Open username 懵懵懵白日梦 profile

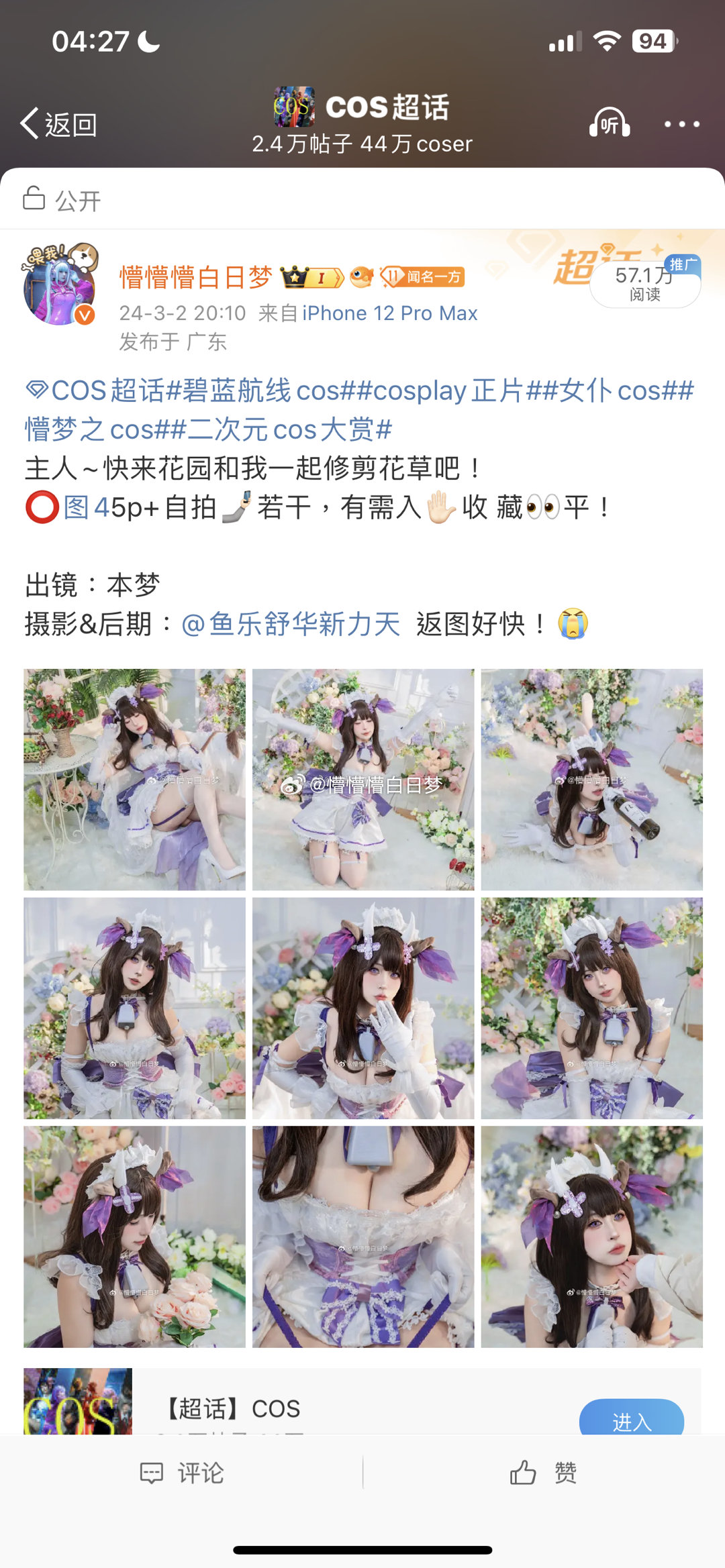click(195, 277)
